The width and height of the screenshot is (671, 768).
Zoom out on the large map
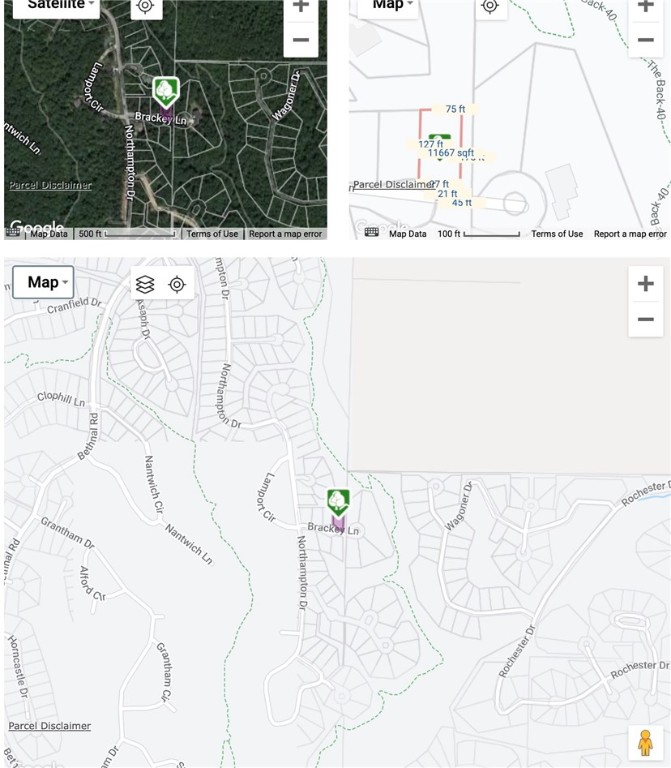(645, 320)
